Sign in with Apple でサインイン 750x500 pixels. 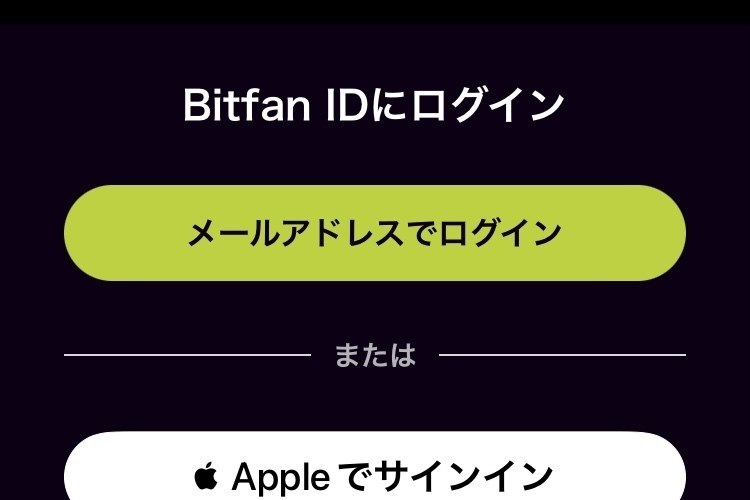click(375, 473)
